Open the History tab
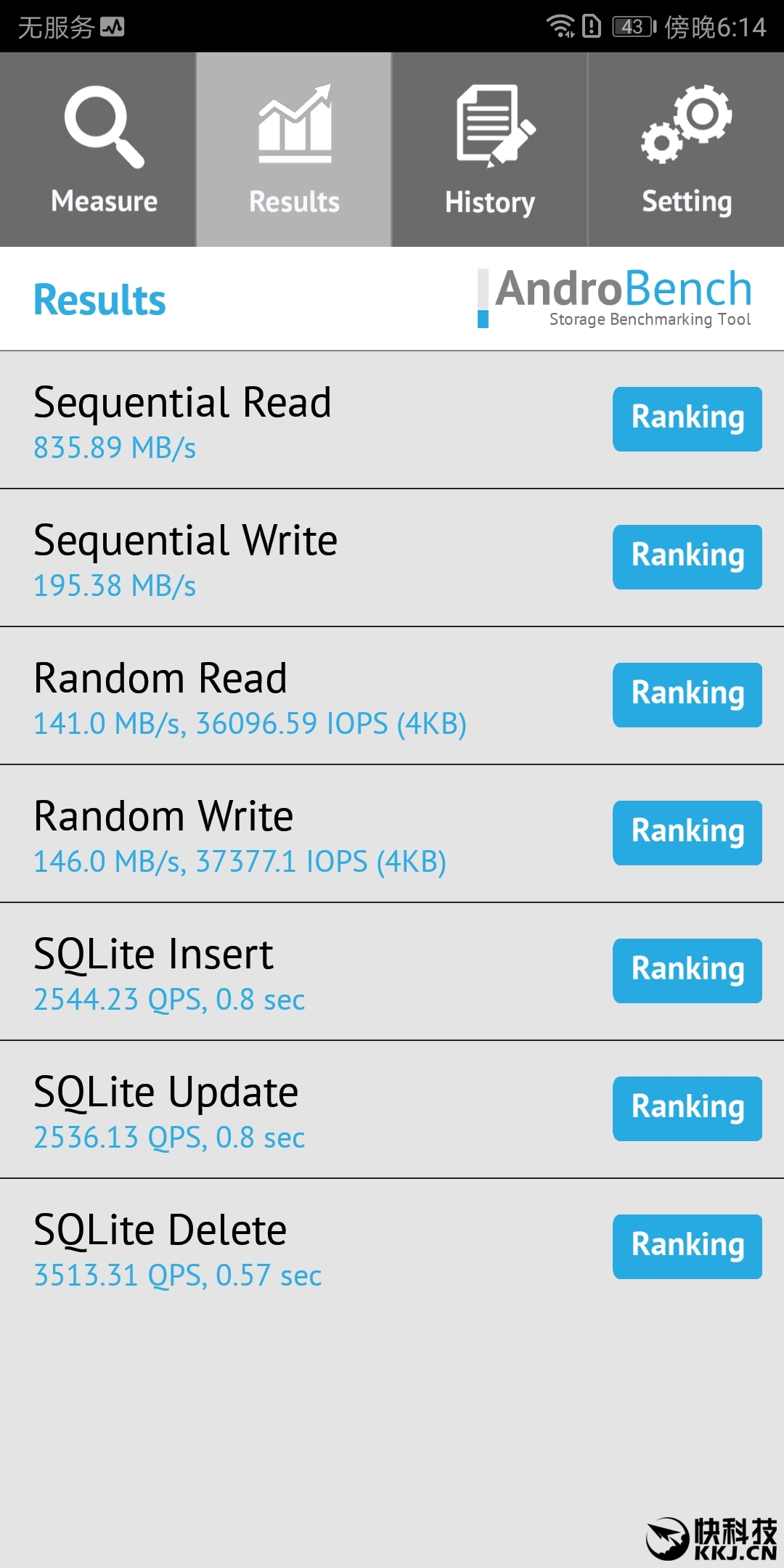The height and width of the screenshot is (1568, 784). click(x=490, y=150)
